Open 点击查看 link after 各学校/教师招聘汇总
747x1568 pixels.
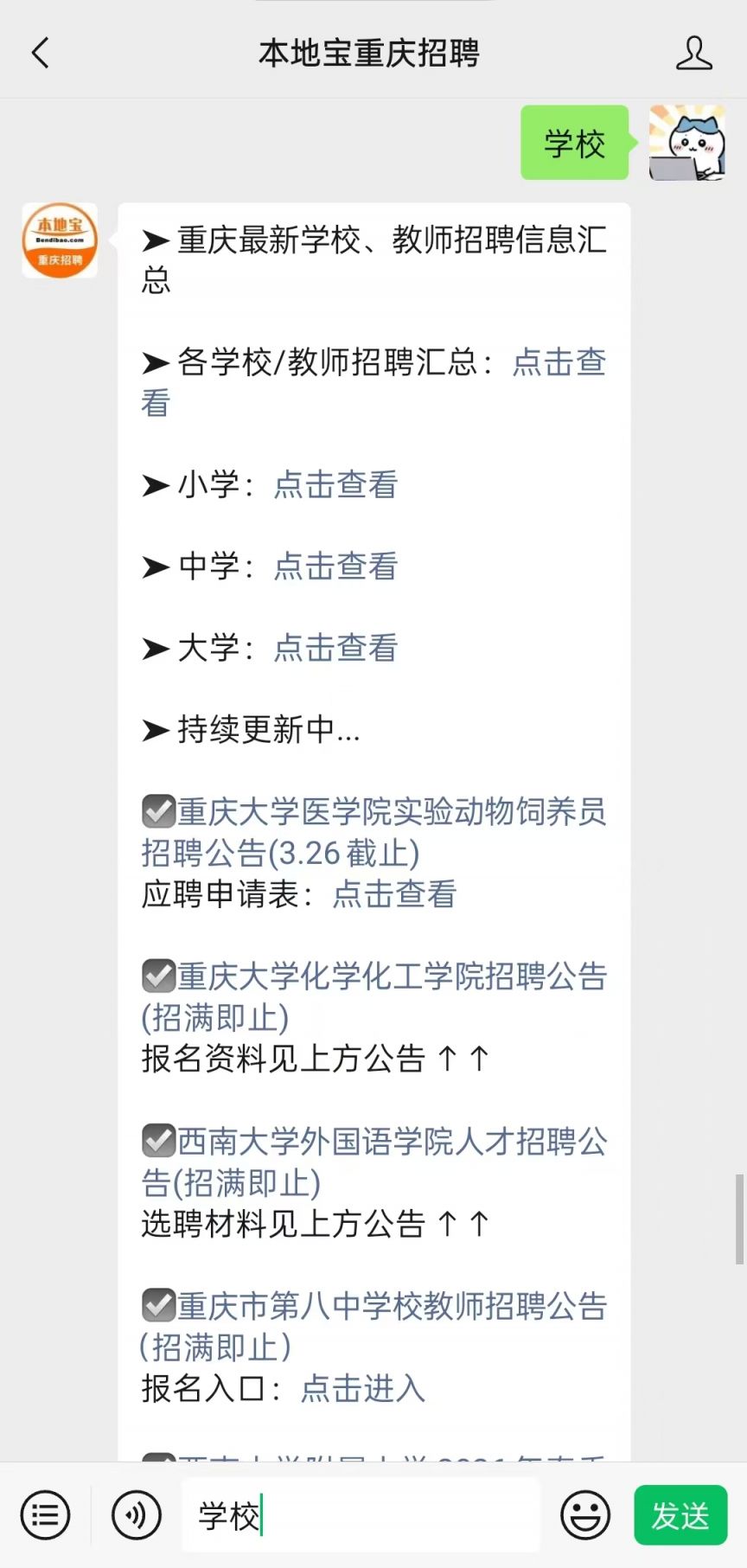coord(559,362)
